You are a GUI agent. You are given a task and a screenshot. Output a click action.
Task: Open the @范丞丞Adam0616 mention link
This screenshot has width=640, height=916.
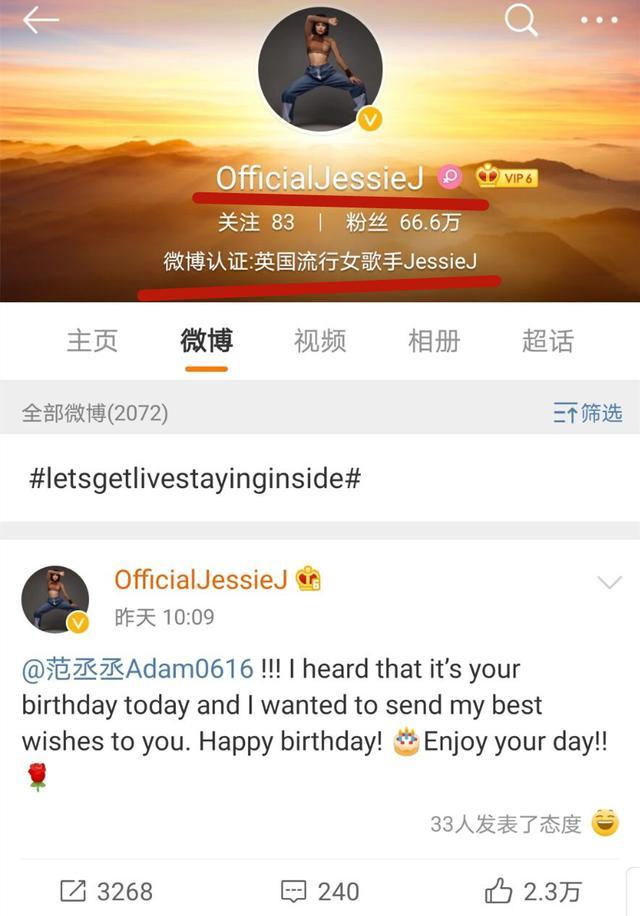(x=137, y=668)
